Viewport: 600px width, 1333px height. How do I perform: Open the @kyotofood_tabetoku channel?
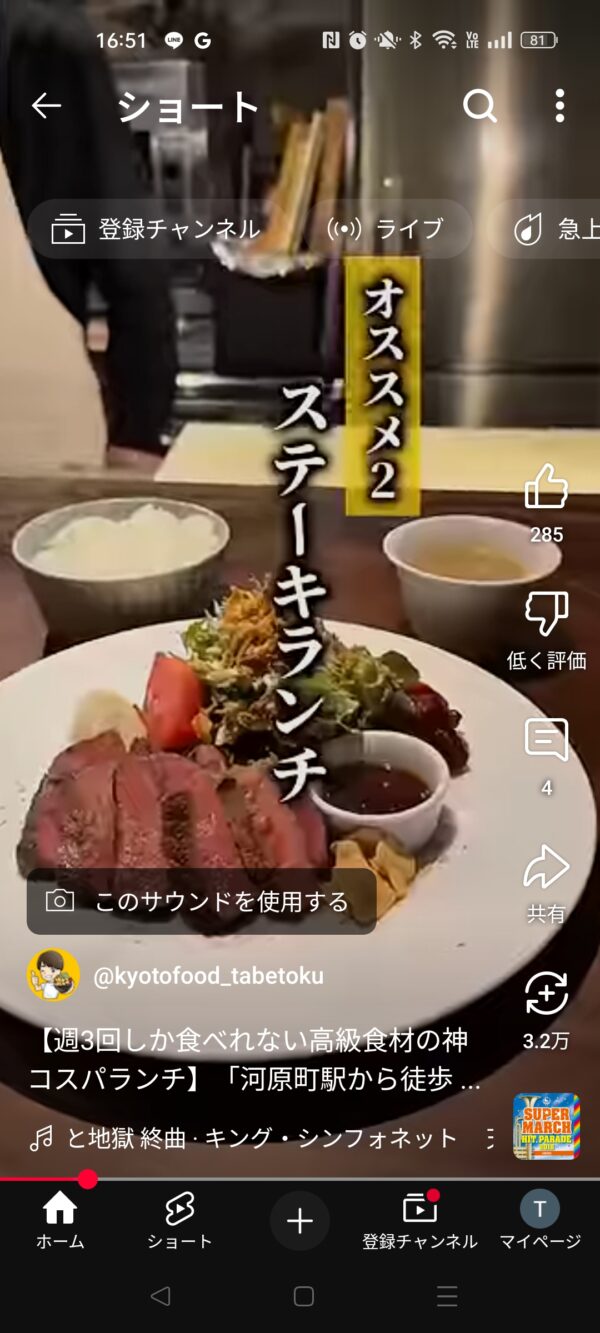click(x=208, y=976)
